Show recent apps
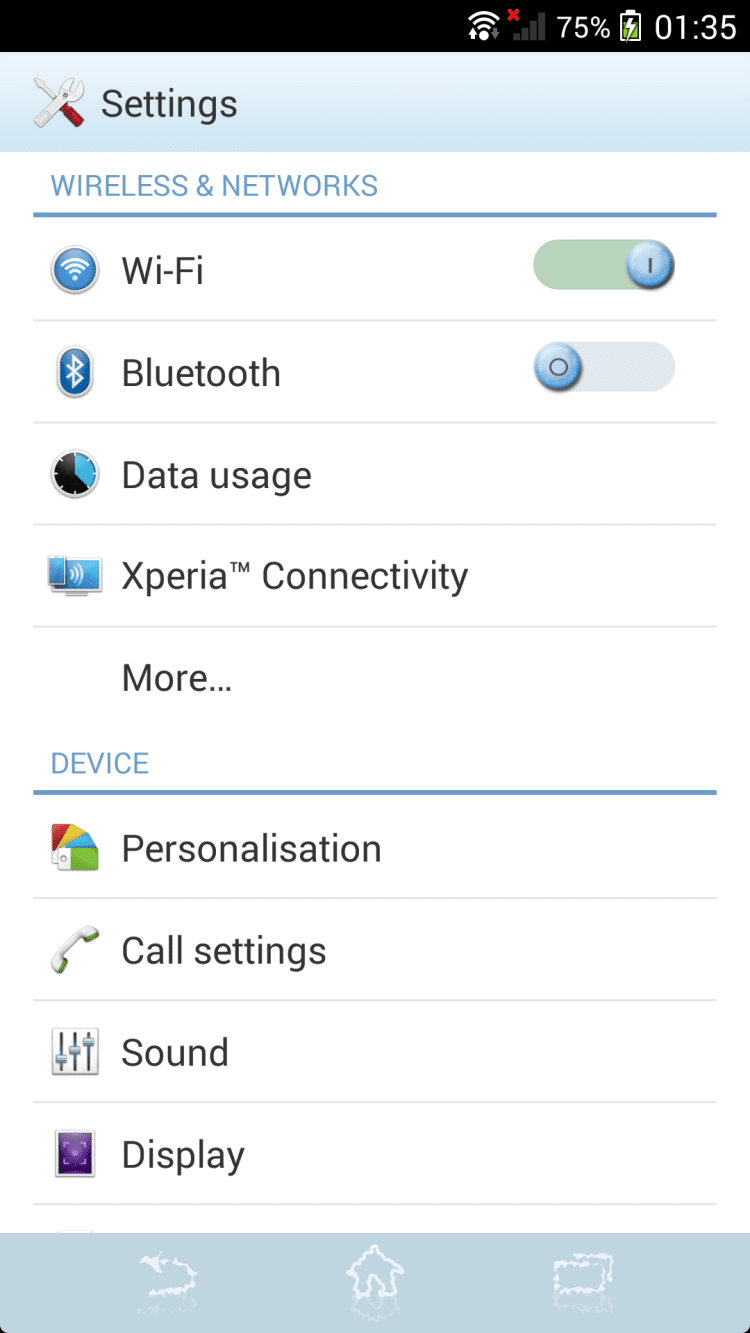Image resolution: width=750 pixels, height=1333 pixels. pyautogui.click(x=583, y=1280)
